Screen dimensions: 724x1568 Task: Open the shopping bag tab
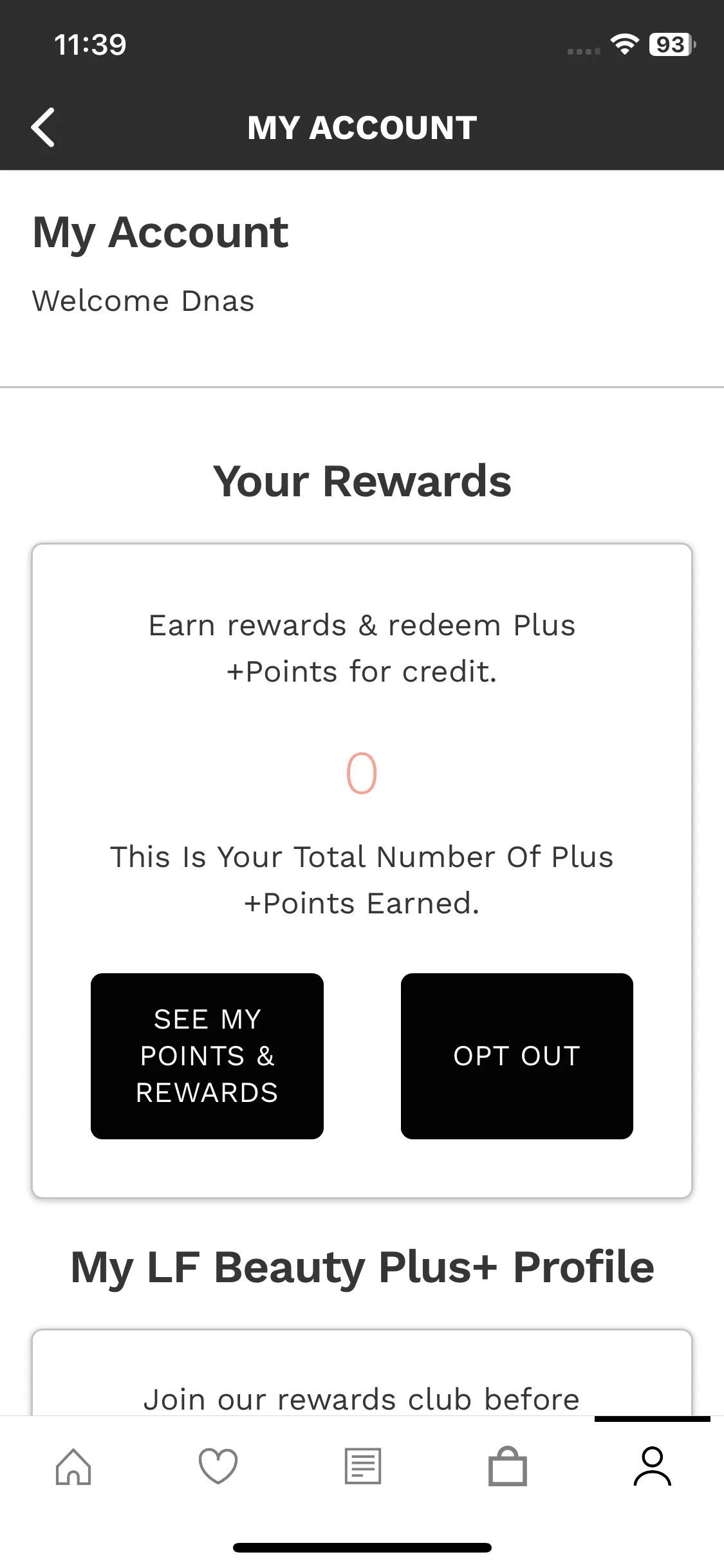(508, 1467)
